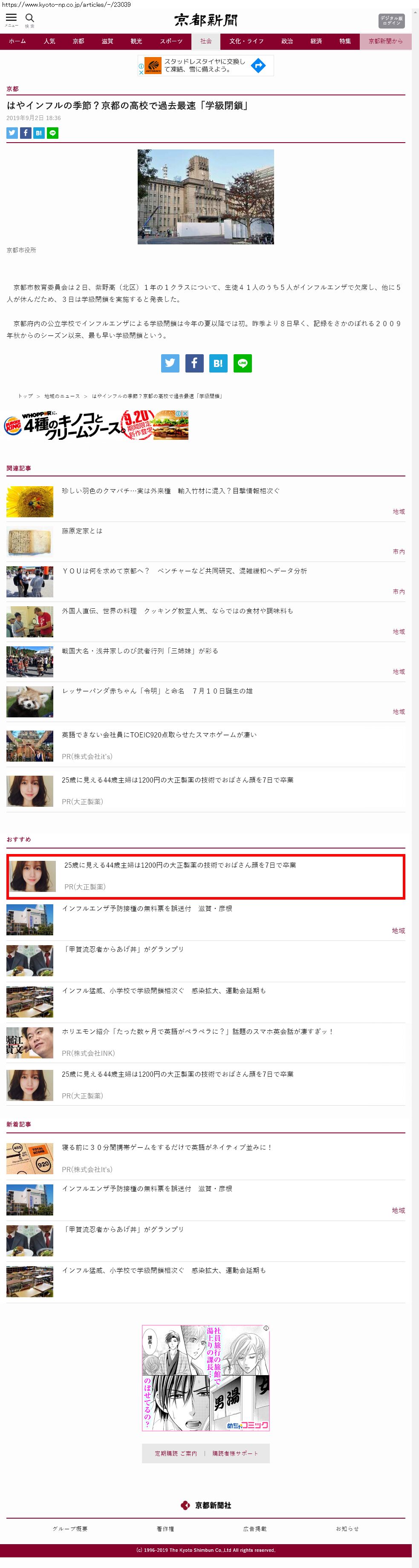Viewport: 419px width, 1568px height.
Task: Go to 京都新聞から tab
Action: [x=385, y=41]
